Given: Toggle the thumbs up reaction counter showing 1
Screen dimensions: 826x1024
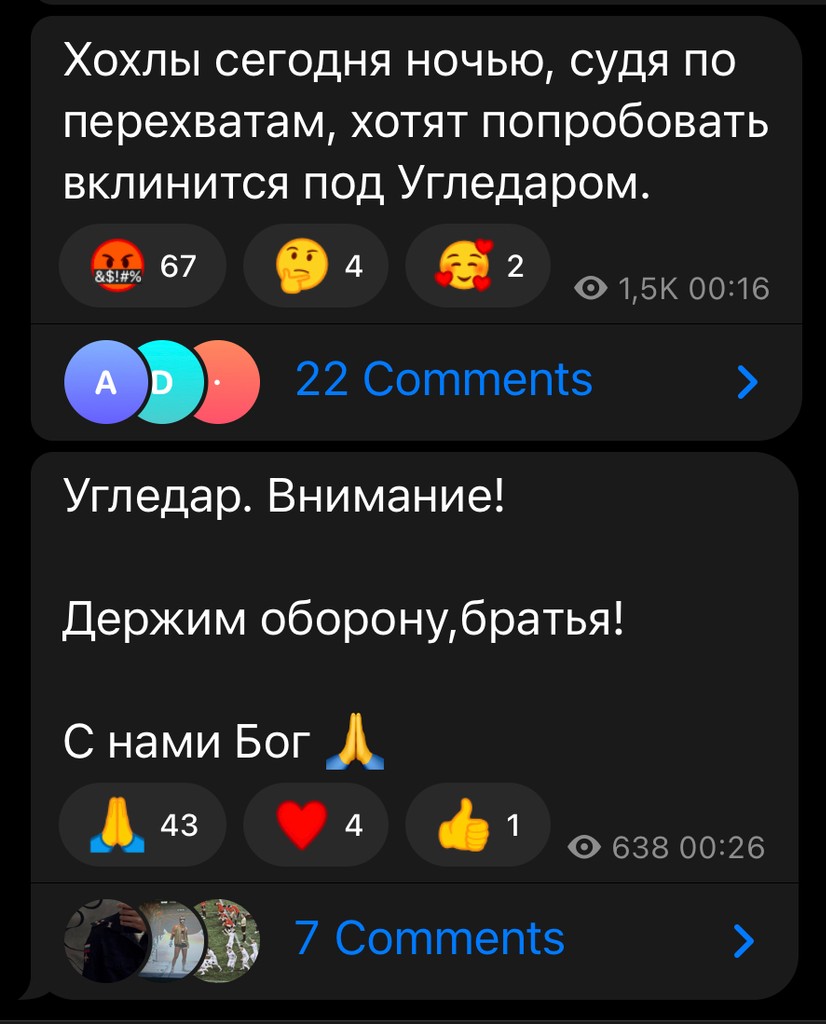Looking at the screenshot, I should point(510,823).
